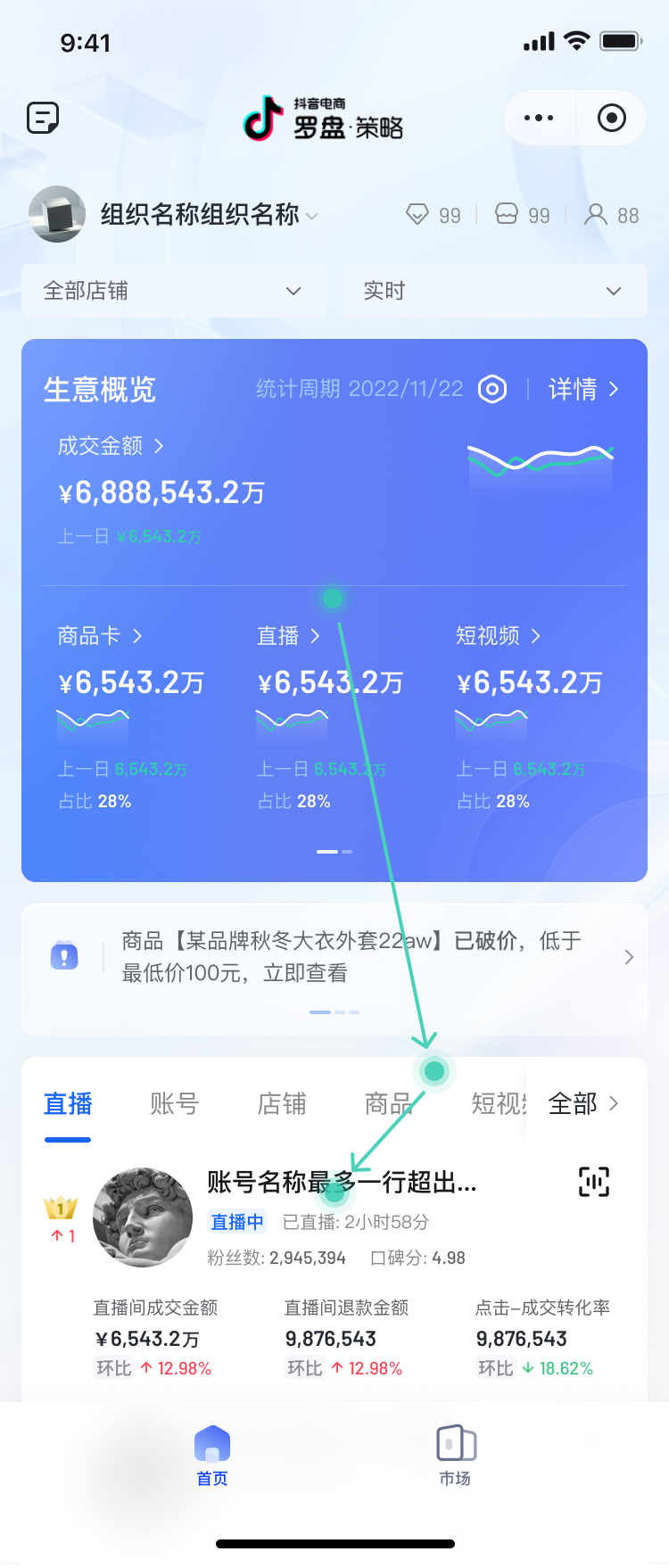The image size is (669, 1568).
Task: Open the 短视频 revenue breakdown
Action: coord(498,636)
